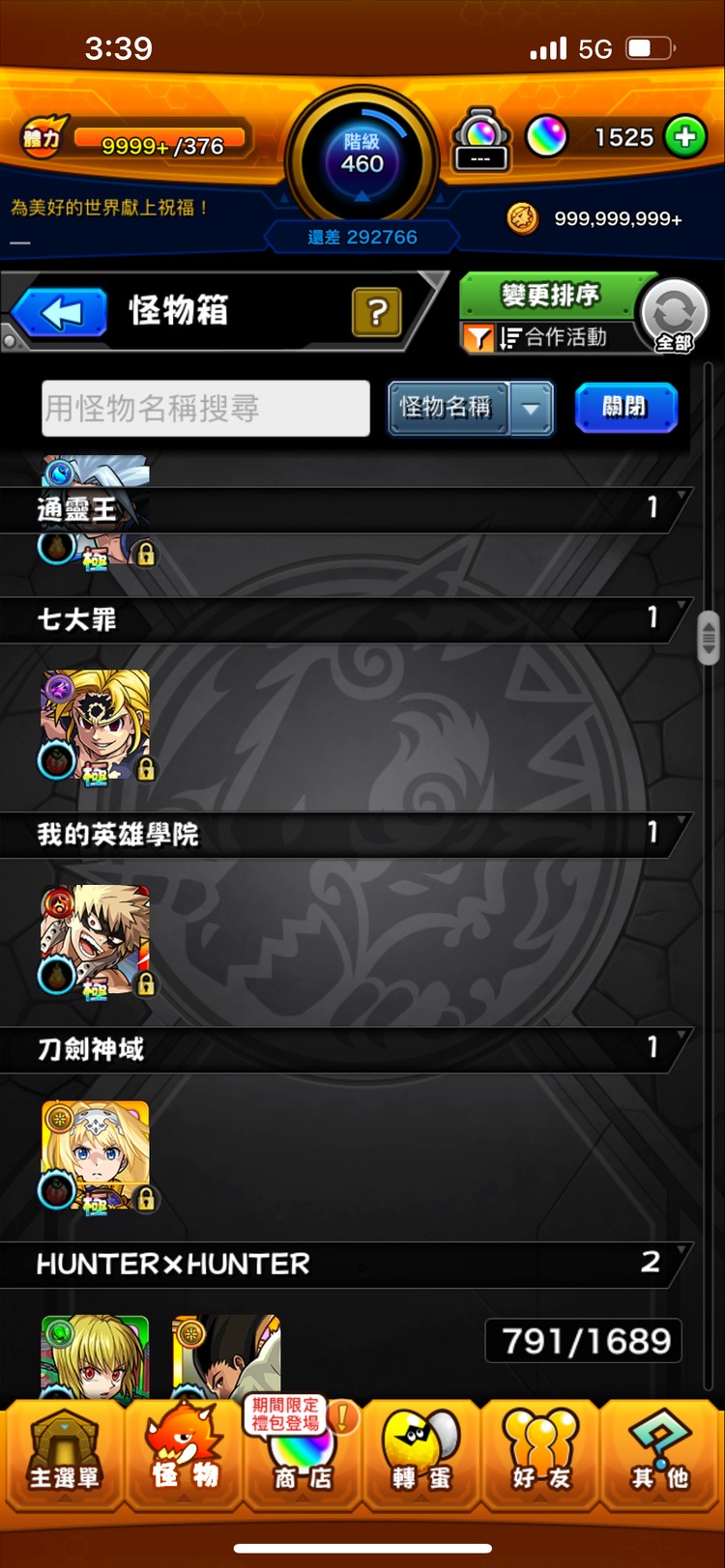Tap the monster name search field

pos(206,408)
